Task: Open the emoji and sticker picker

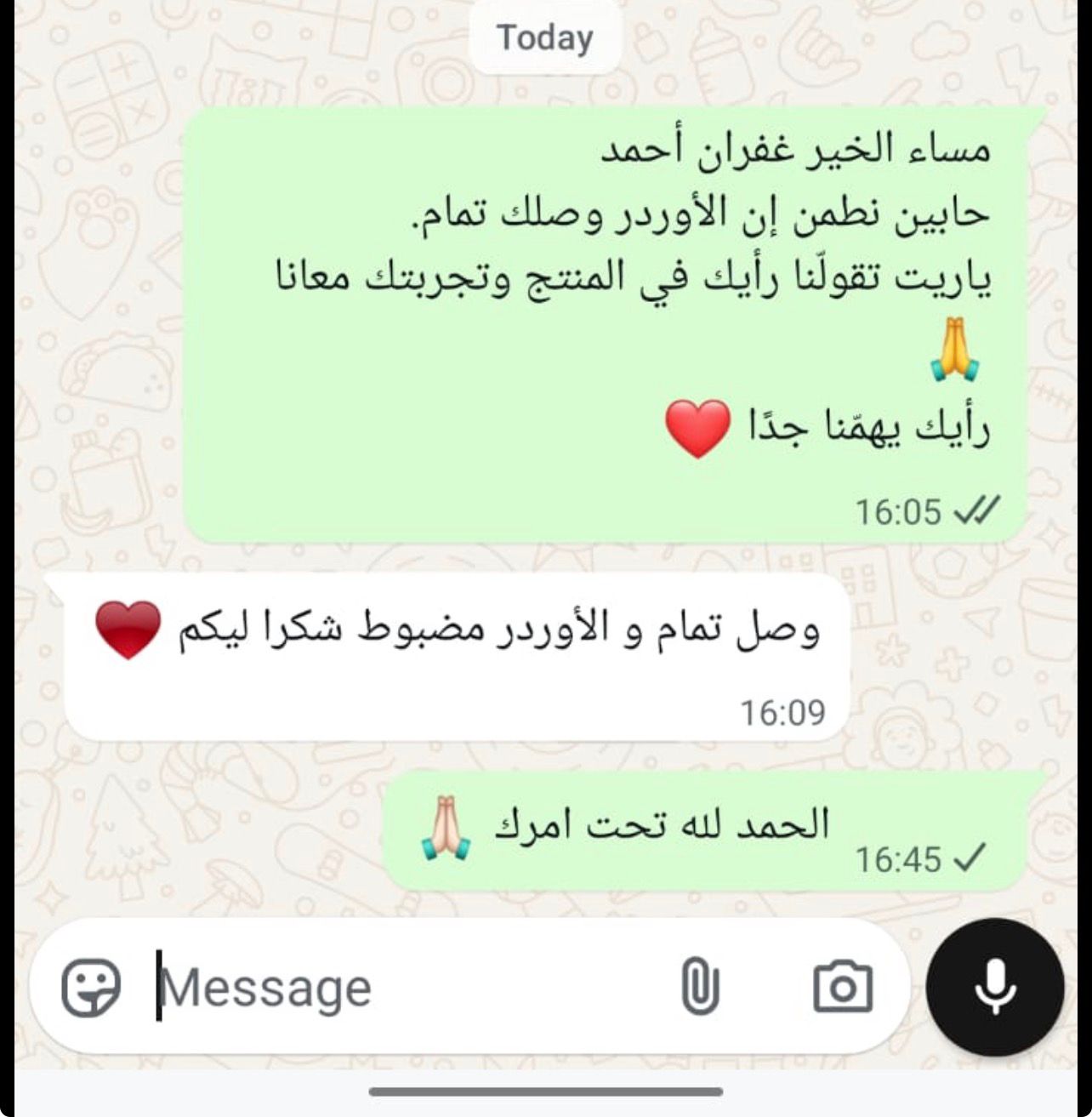Action: coord(91,987)
